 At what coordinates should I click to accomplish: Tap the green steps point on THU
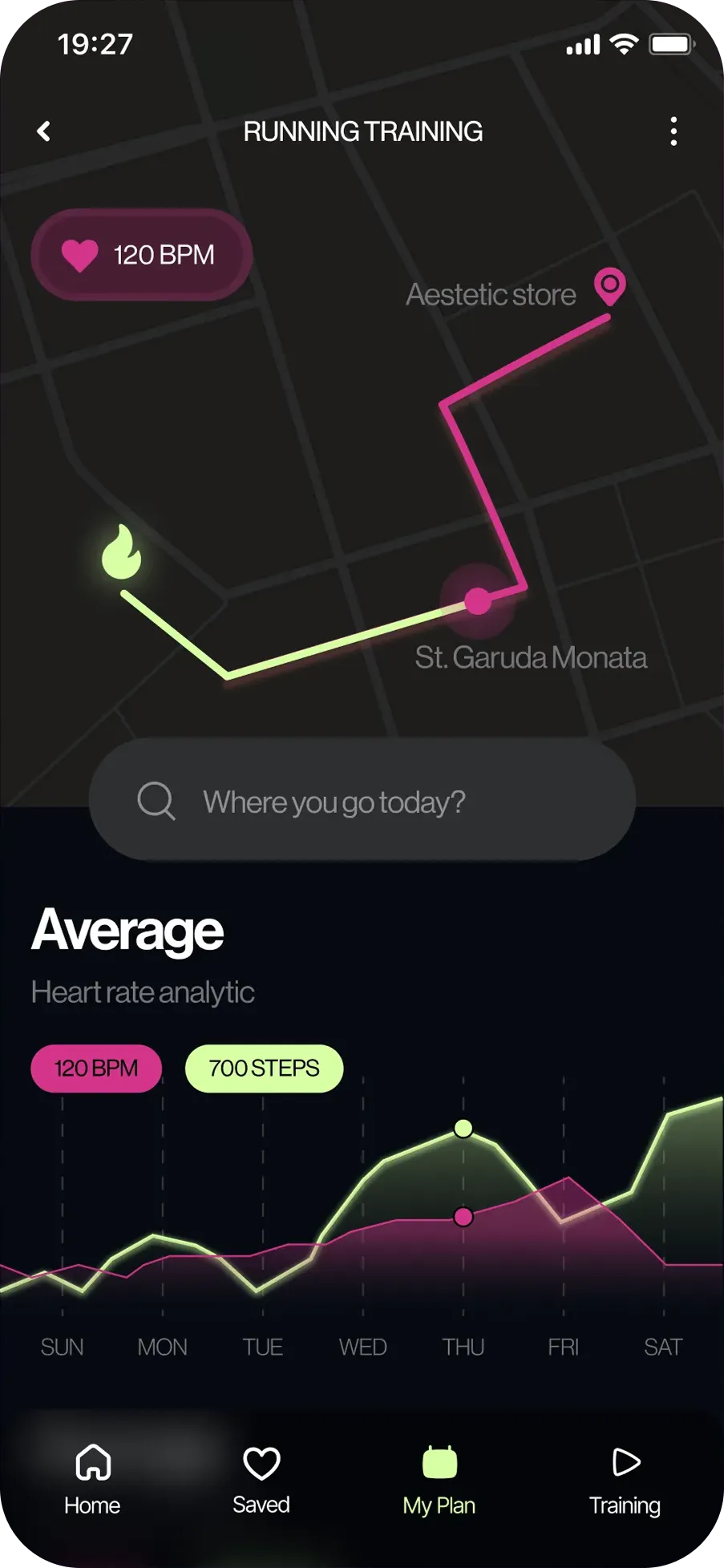tap(463, 1129)
